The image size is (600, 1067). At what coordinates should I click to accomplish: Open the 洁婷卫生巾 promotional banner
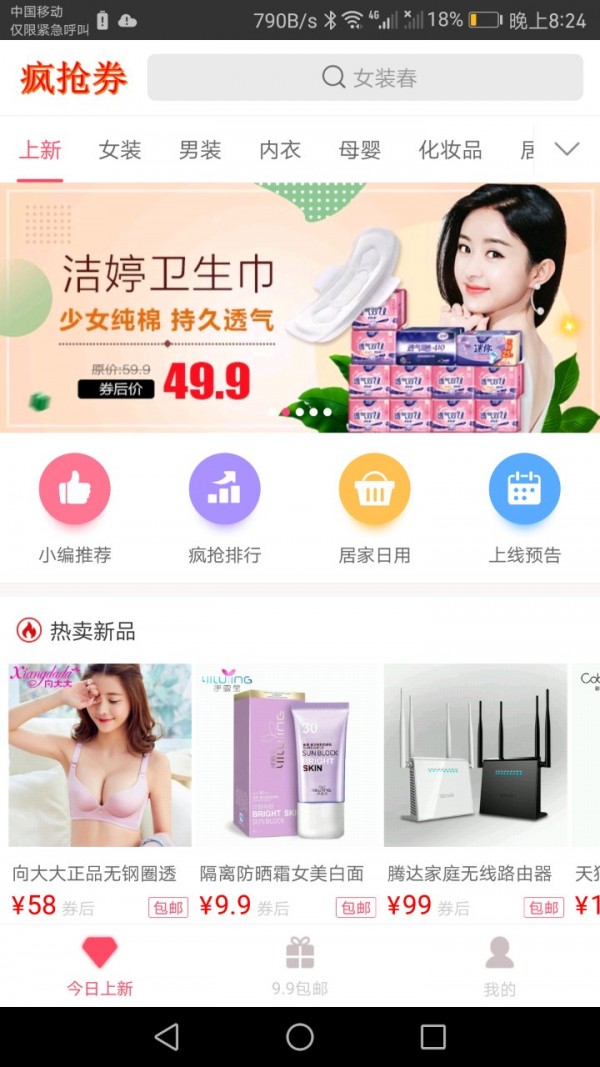coord(300,307)
